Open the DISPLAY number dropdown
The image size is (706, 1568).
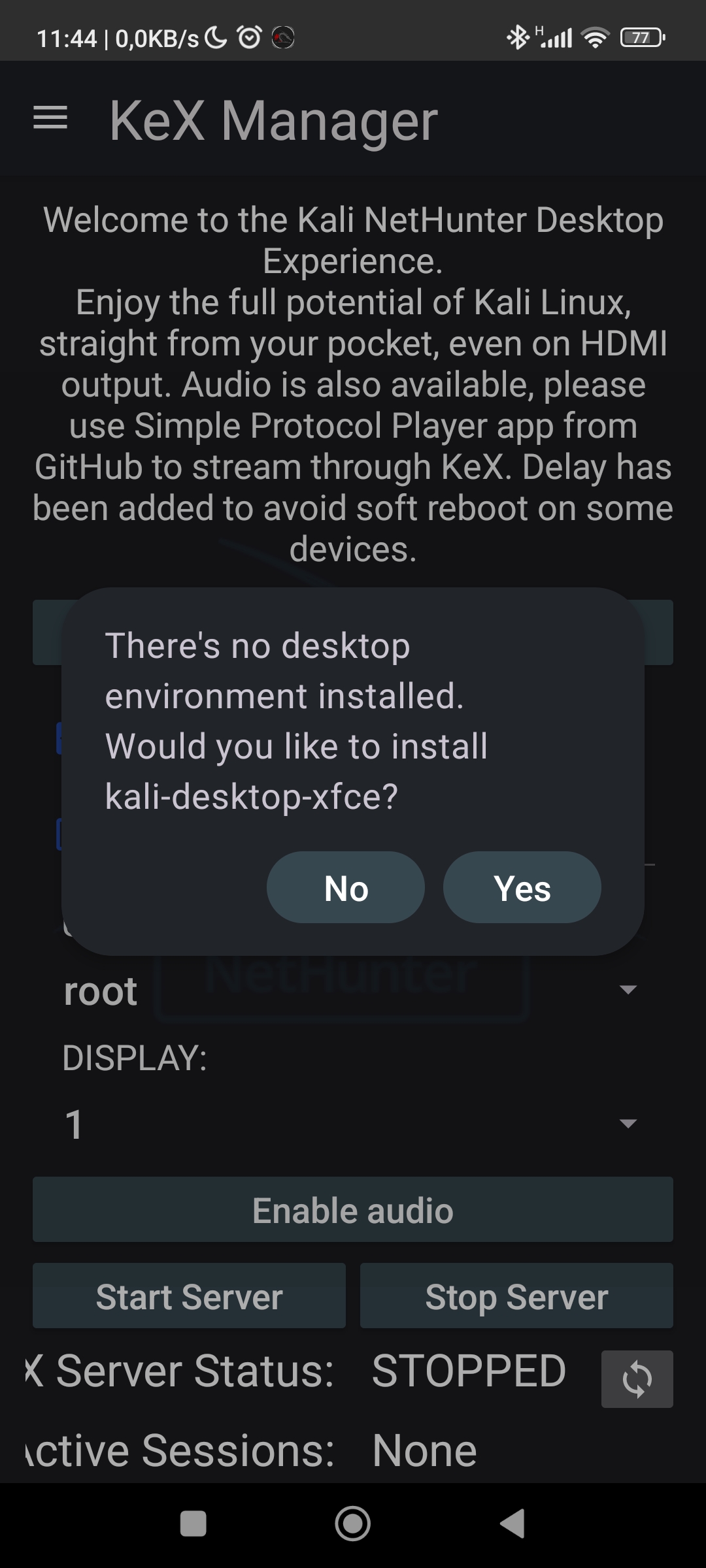coord(627,1123)
